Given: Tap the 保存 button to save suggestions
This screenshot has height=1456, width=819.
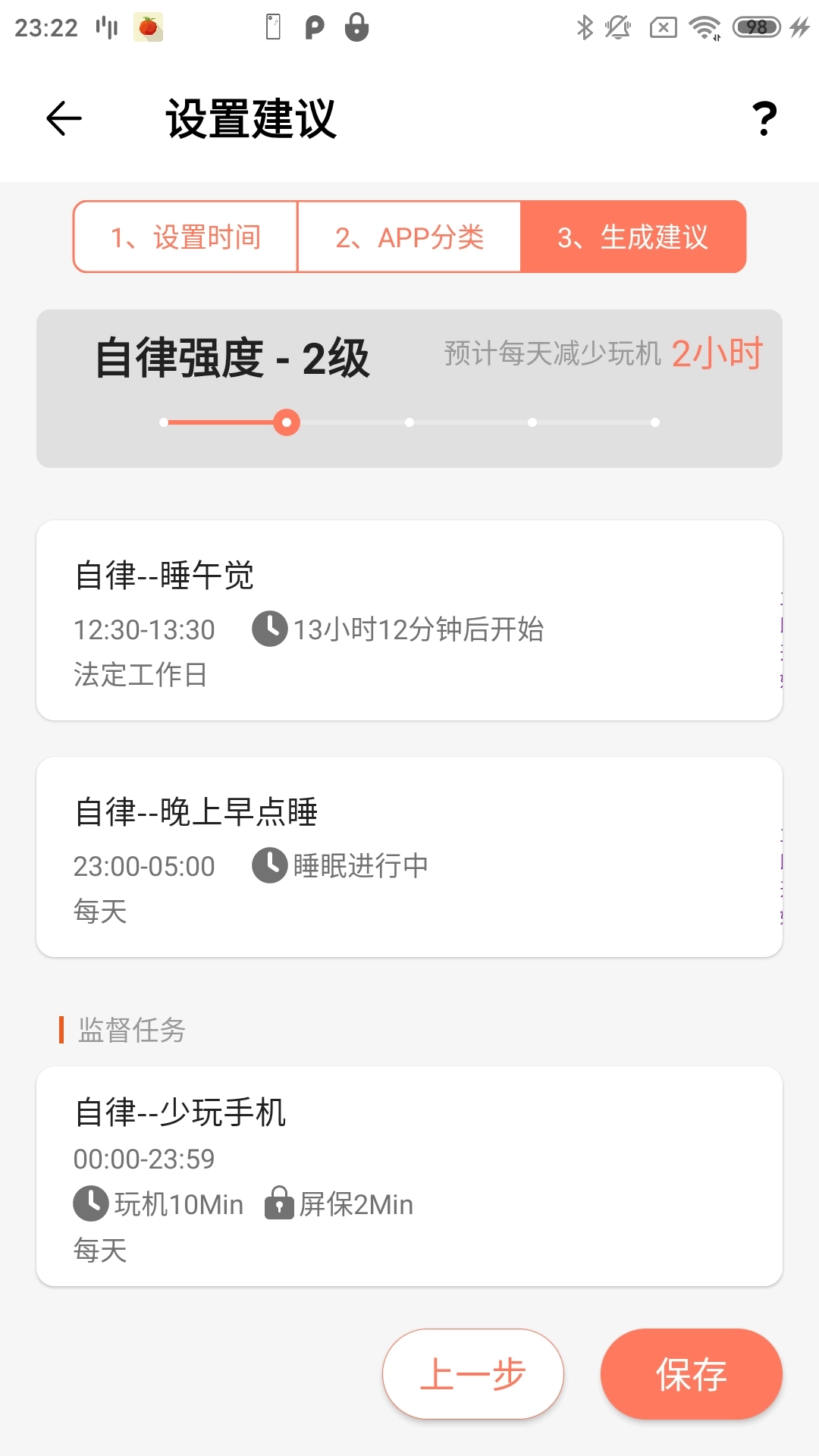Looking at the screenshot, I should 691,1373.
